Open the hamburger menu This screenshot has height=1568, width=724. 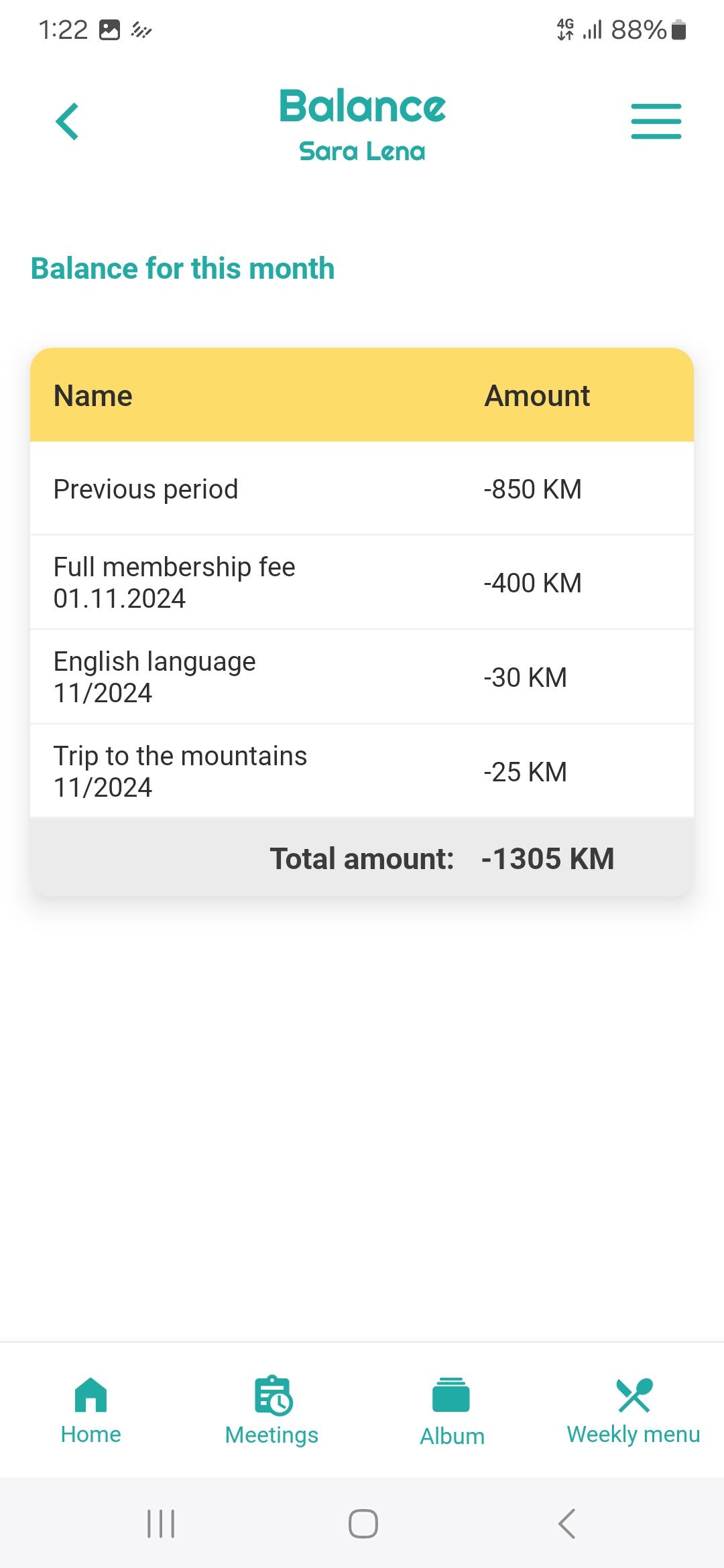click(x=656, y=121)
